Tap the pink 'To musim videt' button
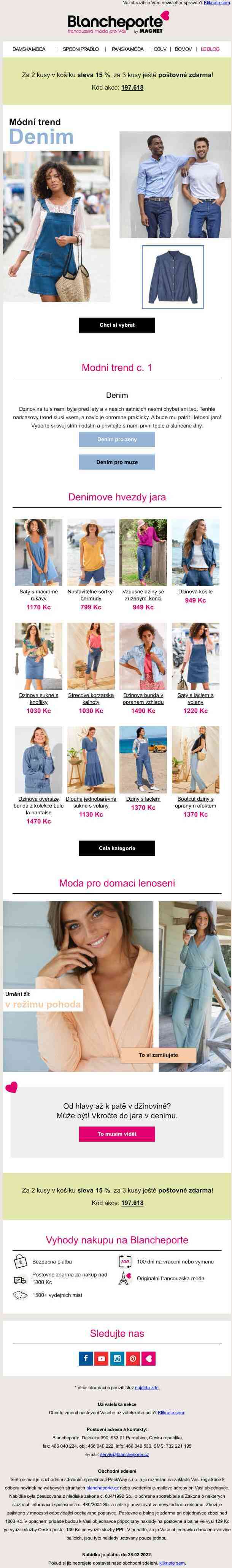The image size is (232, 1568). pyautogui.click(x=117, y=1133)
